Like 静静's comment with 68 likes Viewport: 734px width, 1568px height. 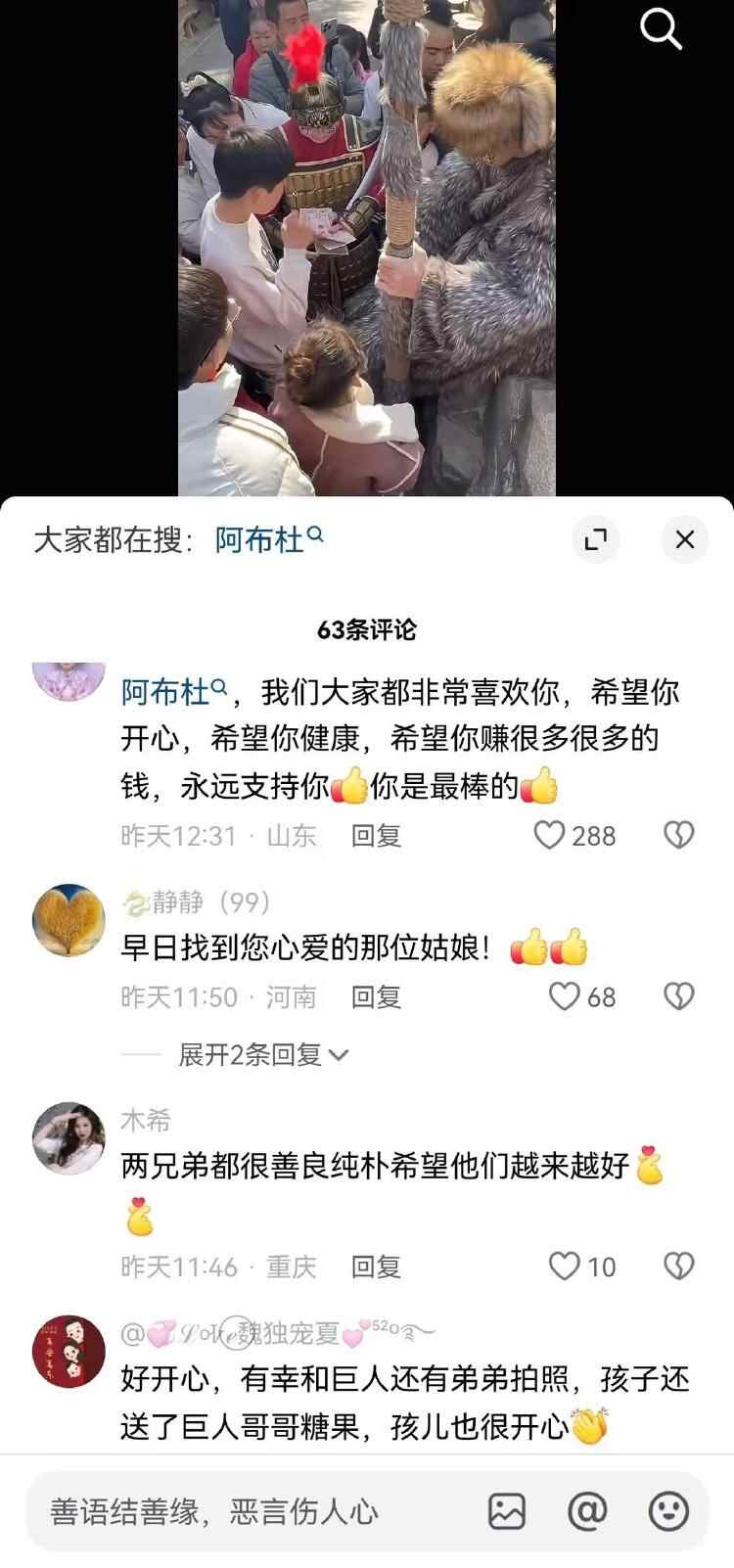tap(564, 996)
